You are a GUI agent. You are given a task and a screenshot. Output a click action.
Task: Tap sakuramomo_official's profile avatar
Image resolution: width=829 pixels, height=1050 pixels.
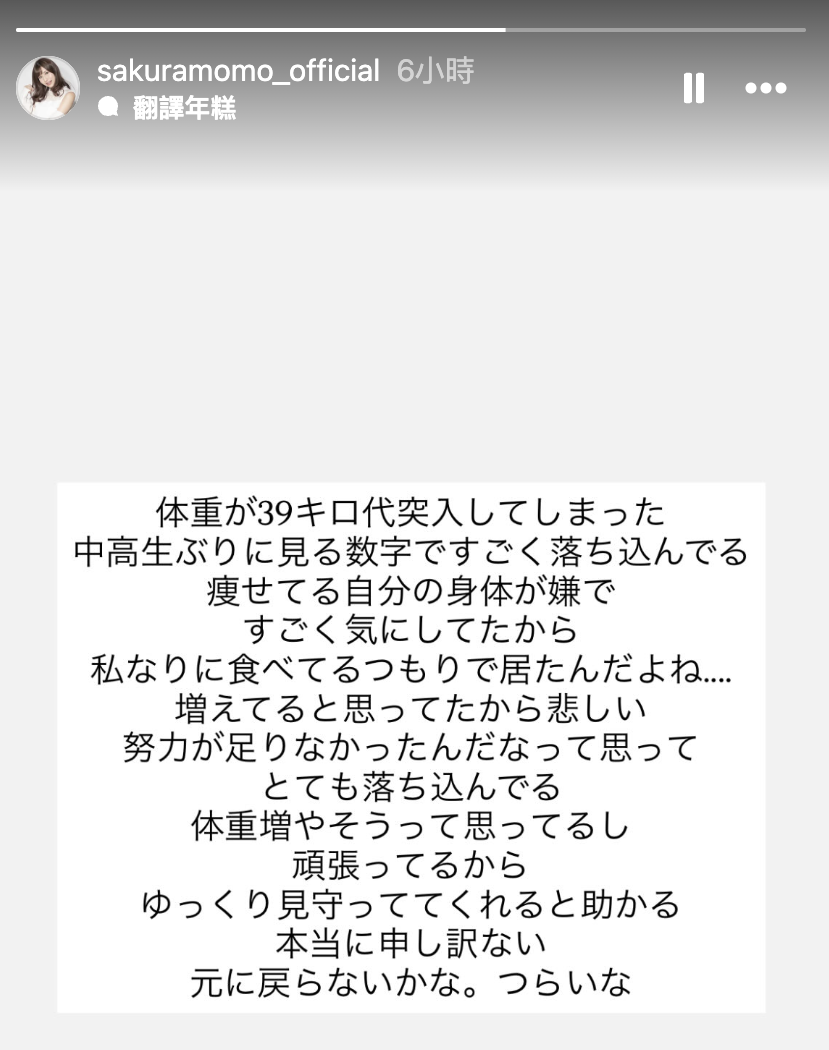(x=48, y=88)
